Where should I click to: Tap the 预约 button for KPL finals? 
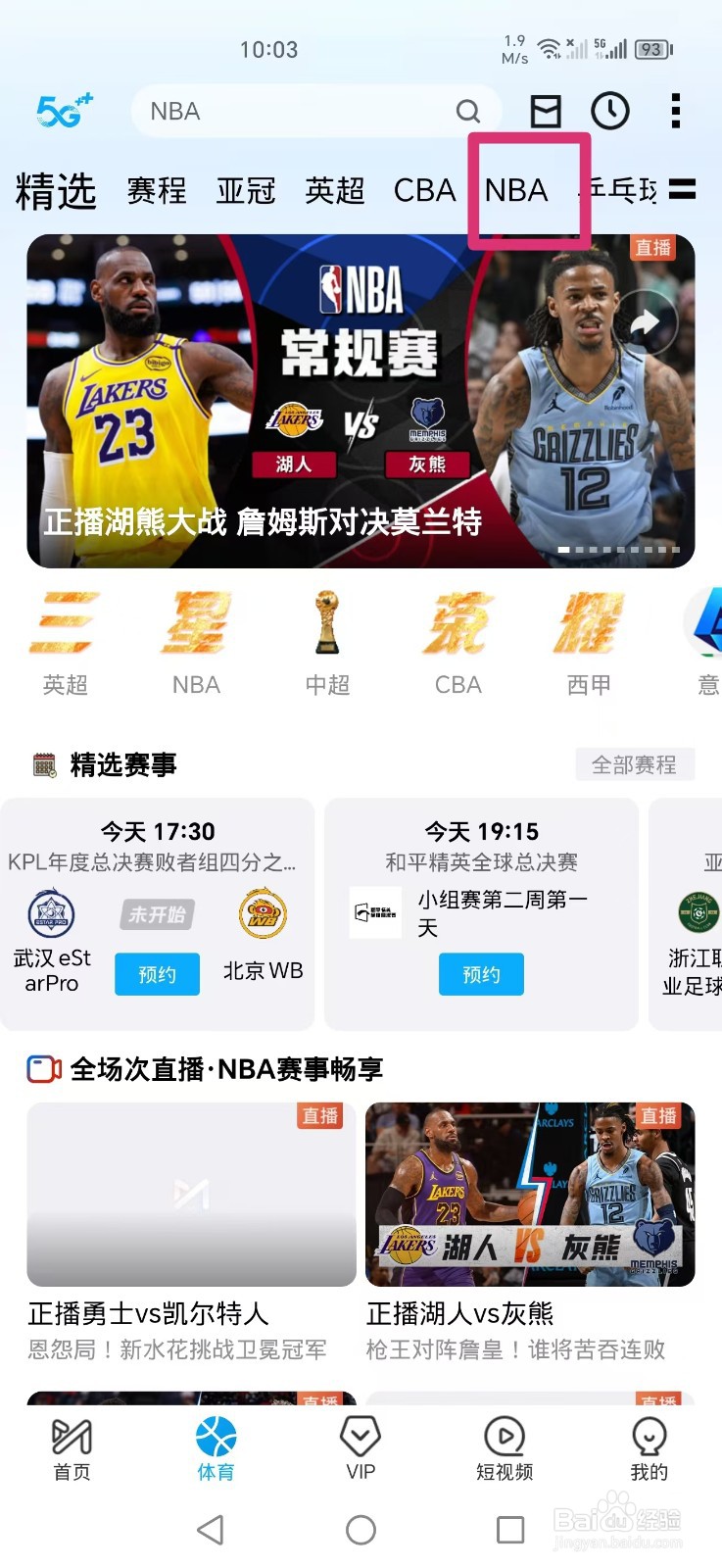[x=157, y=974]
